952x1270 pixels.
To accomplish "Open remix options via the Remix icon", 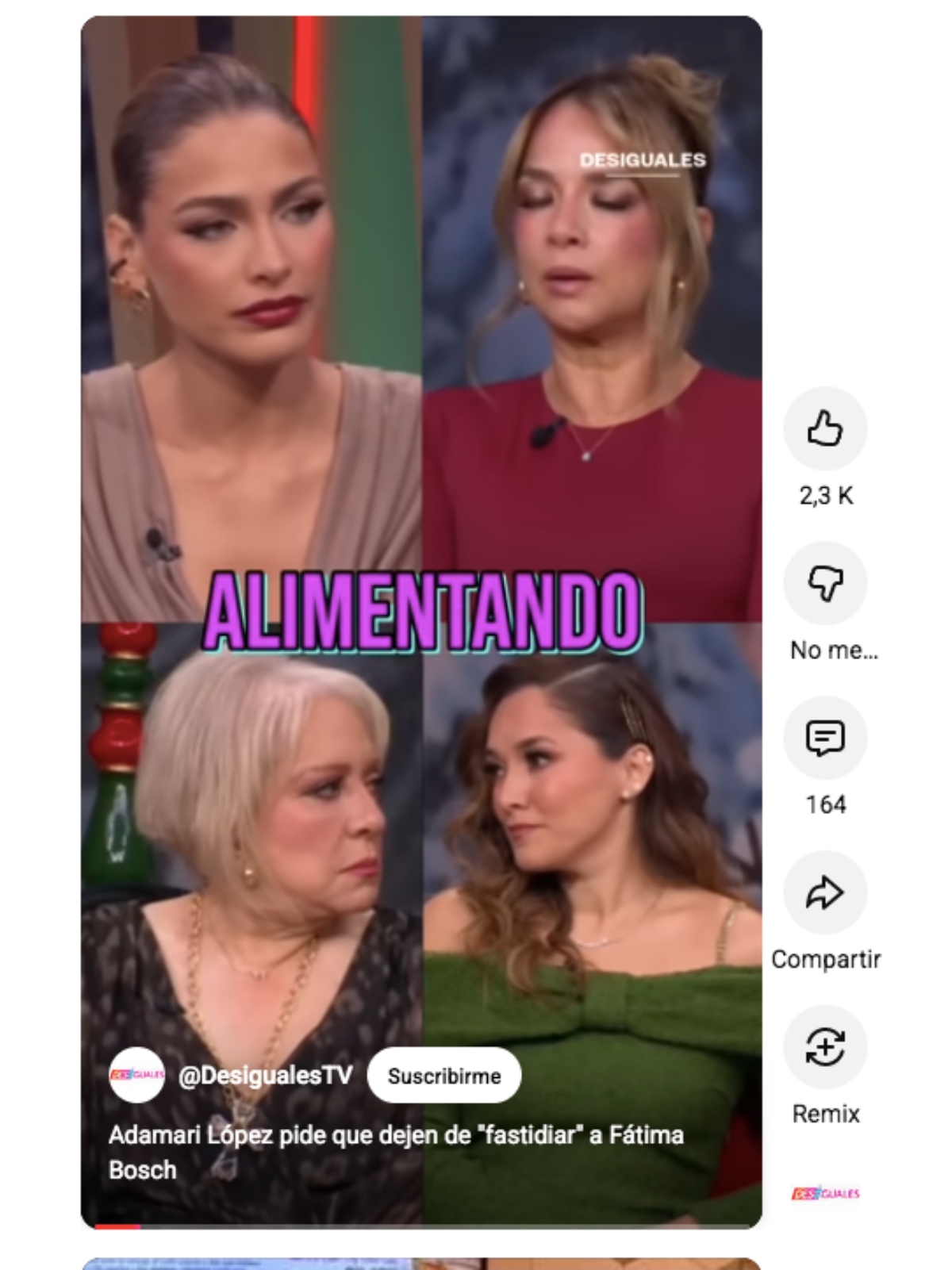I will click(825, 1047).
